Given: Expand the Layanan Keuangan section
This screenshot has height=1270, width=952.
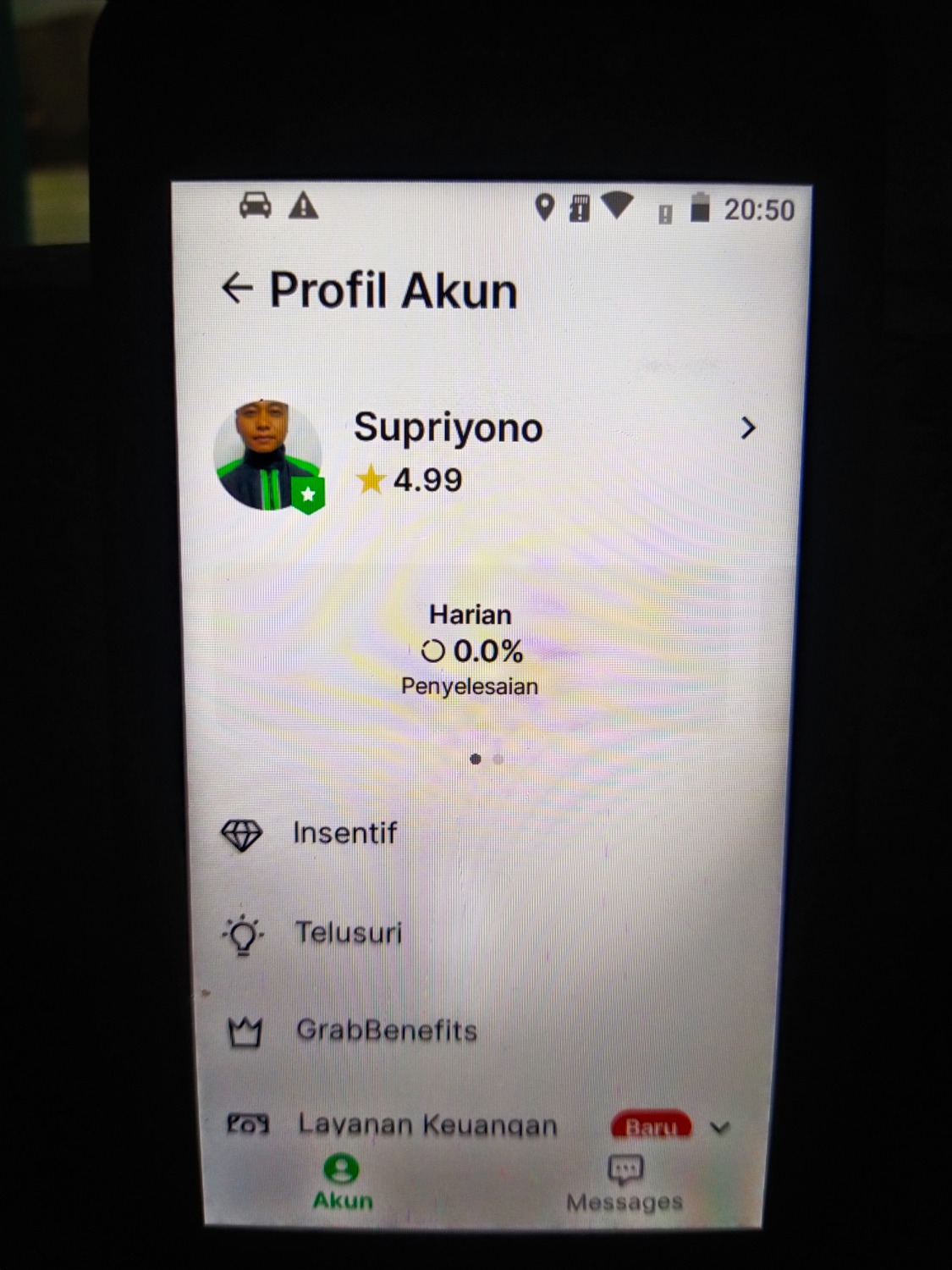Looking at the screenshot, I should 719,1127.
